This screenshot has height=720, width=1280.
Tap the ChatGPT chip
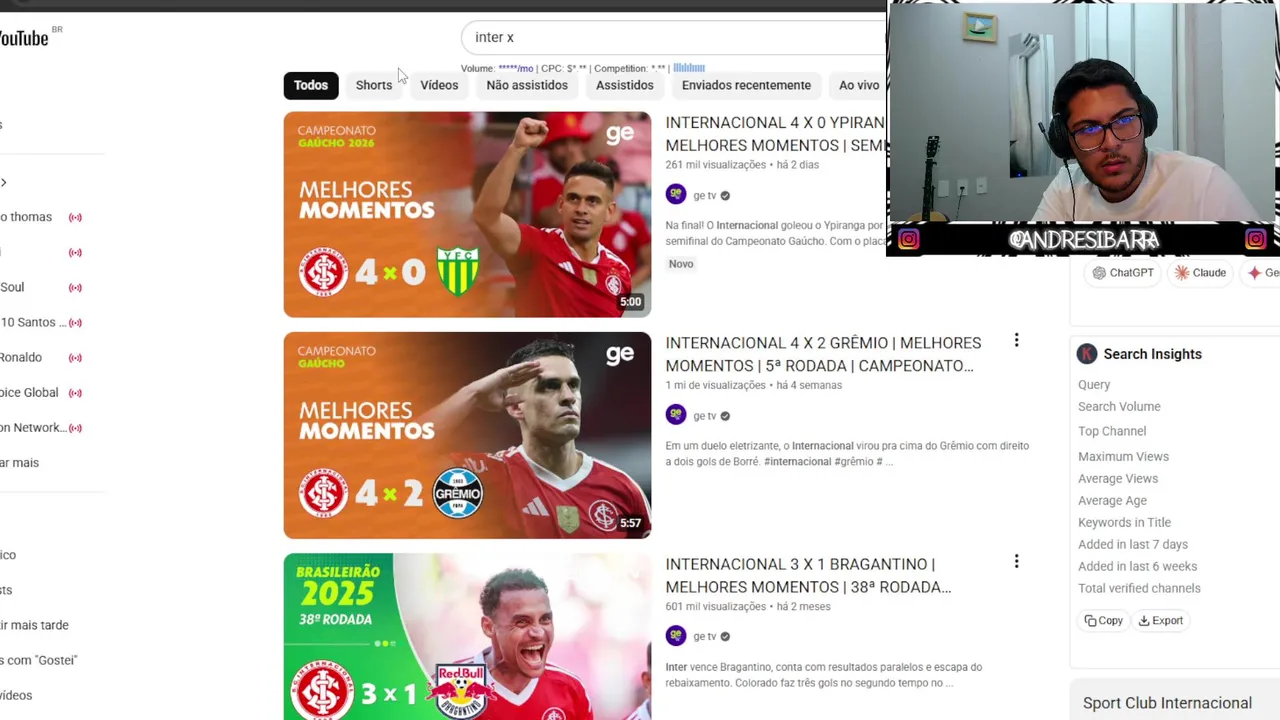click(1124, 272)
